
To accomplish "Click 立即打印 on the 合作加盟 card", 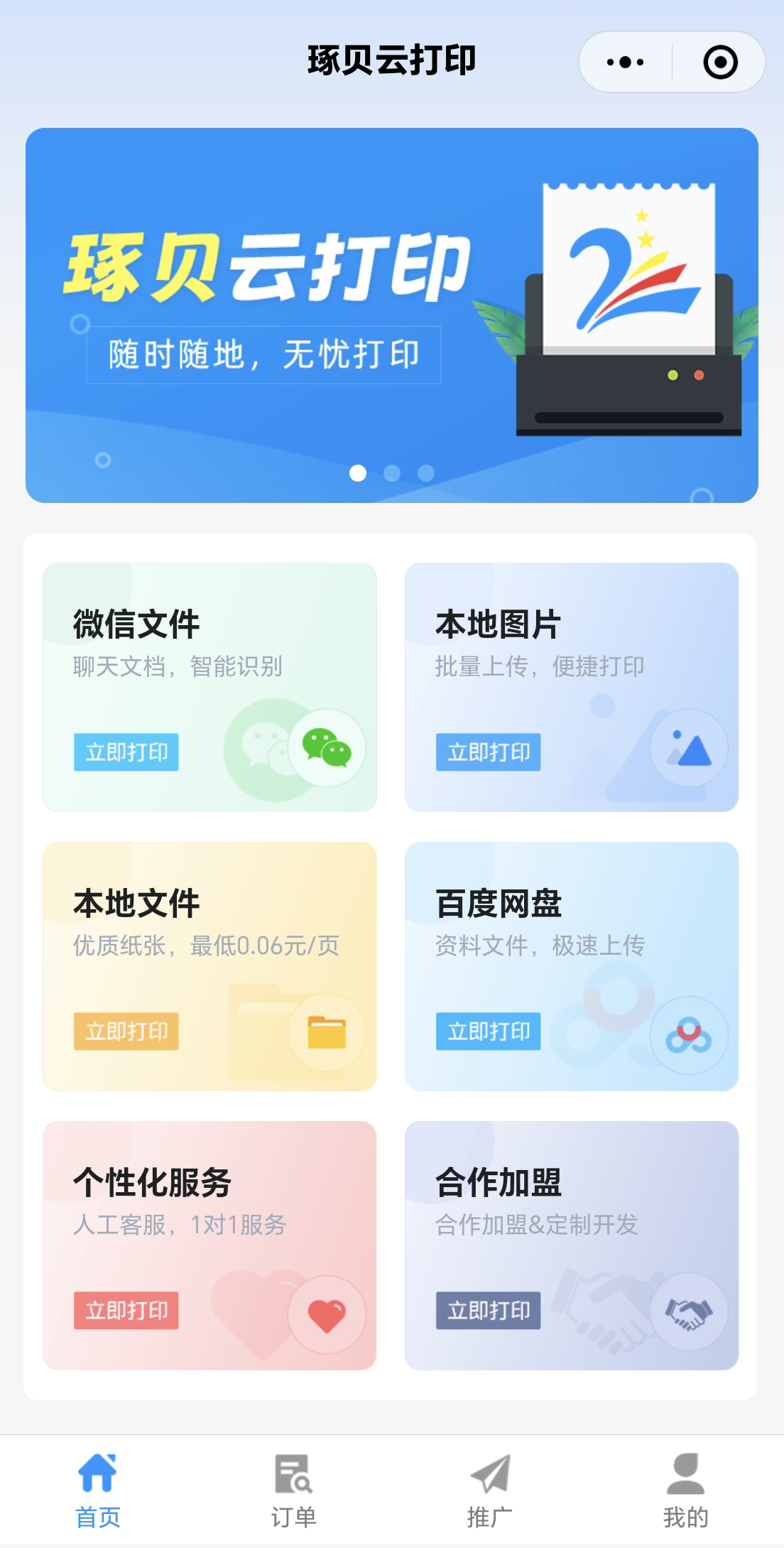I will point(488,1311).
